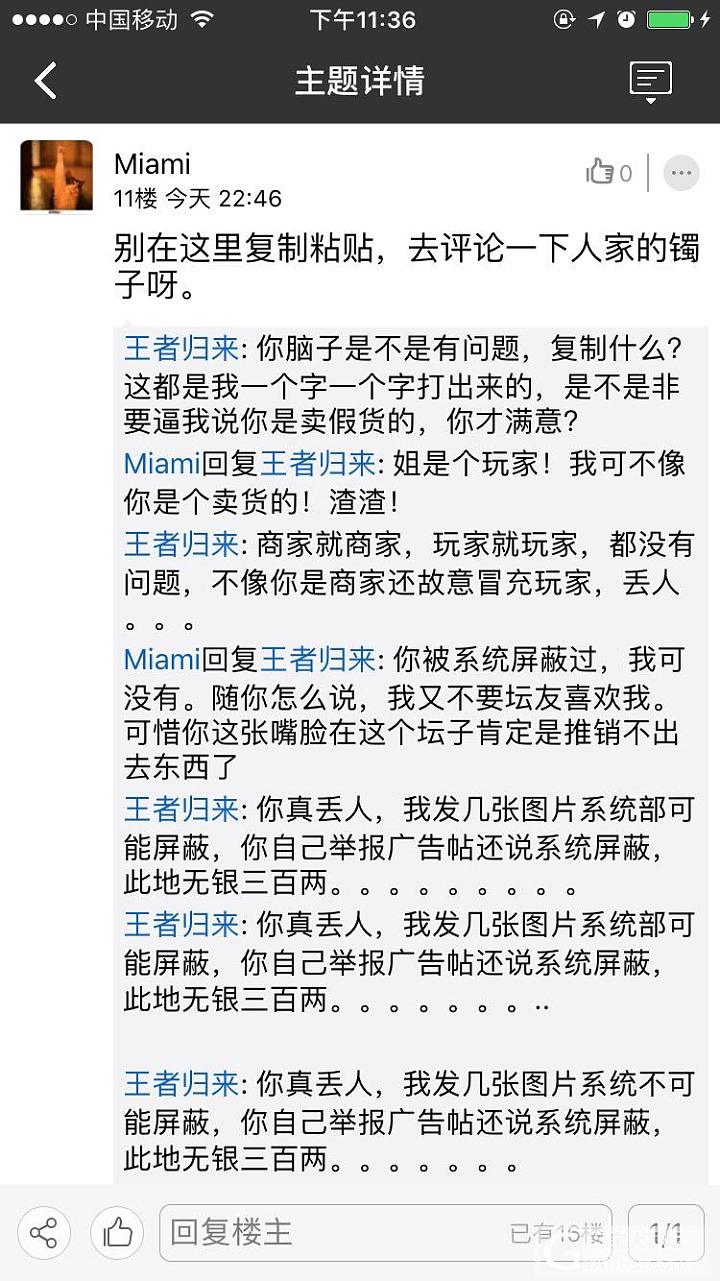Tap the Miami username on the post

[x=152, y=164]
